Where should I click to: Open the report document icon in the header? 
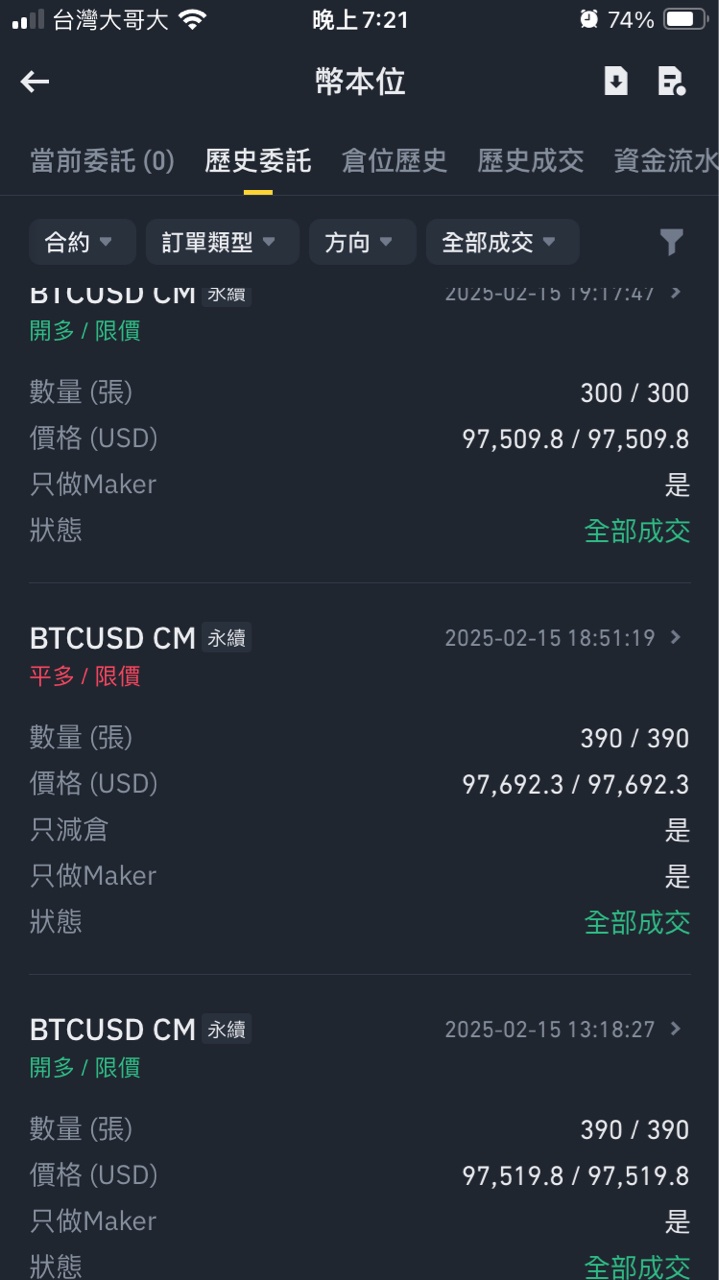click(671, 81)
